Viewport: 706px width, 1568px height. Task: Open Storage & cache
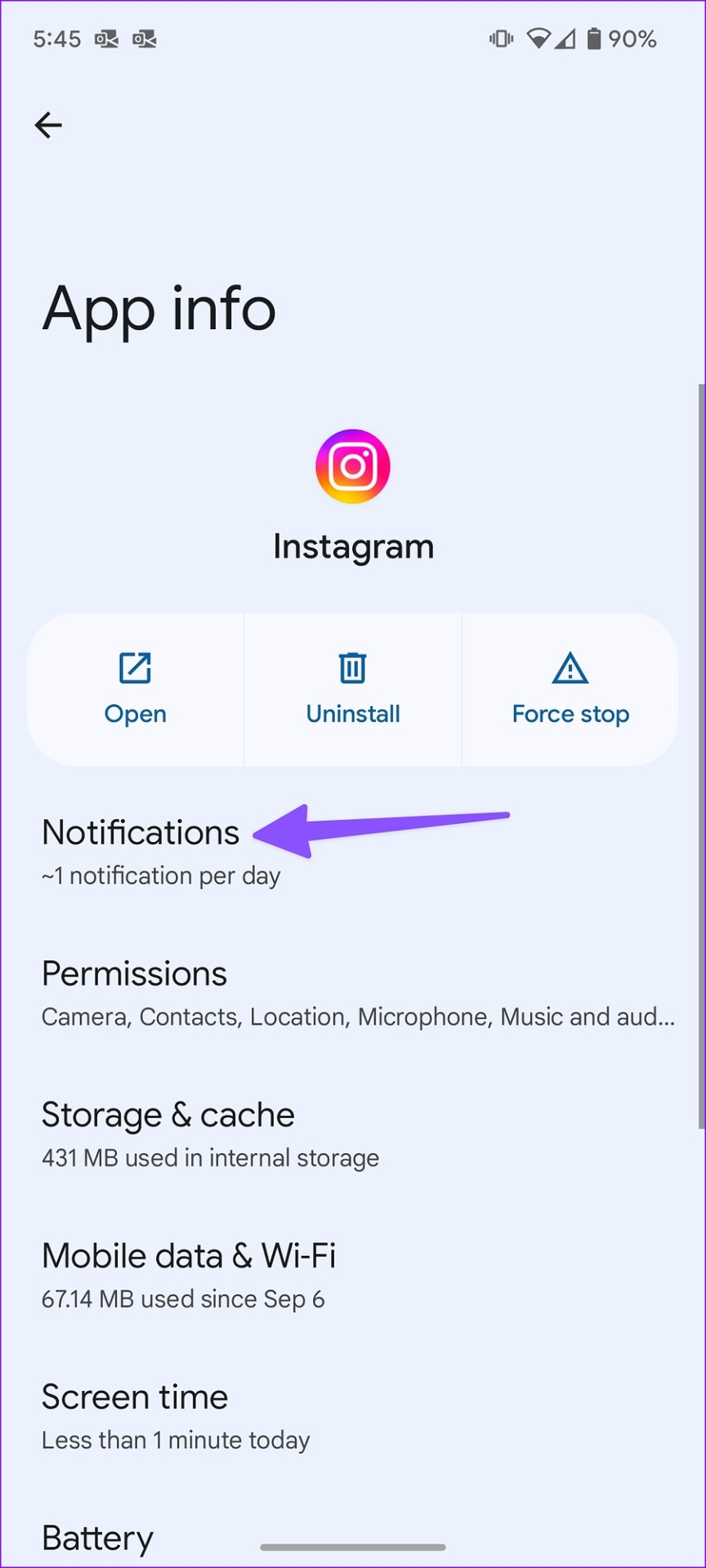pos(353,1134)
